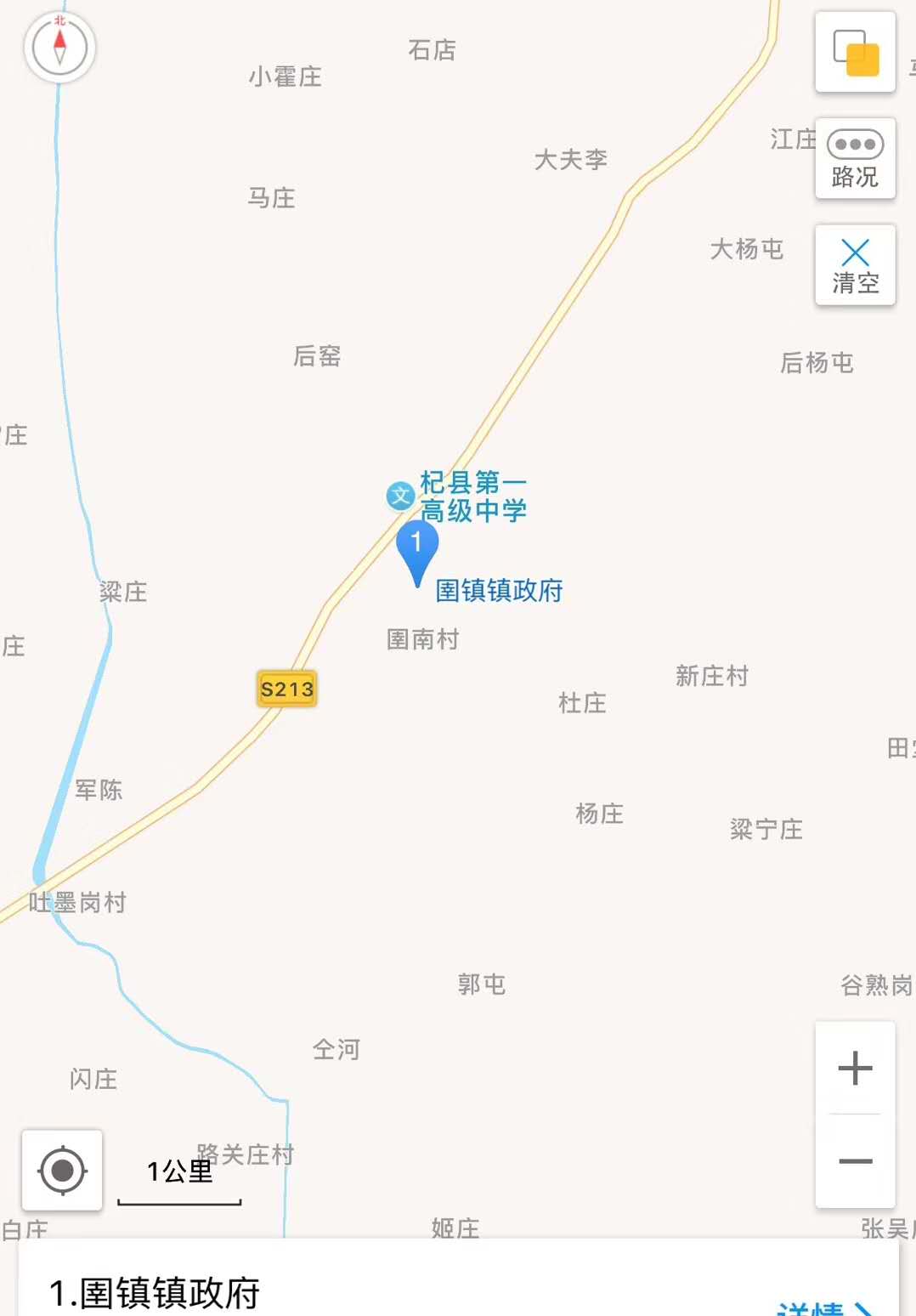This screenshot has height=1316, width=916.
Task: Toggle 路况 traffic conditions
Action: [x=855, y=159]
